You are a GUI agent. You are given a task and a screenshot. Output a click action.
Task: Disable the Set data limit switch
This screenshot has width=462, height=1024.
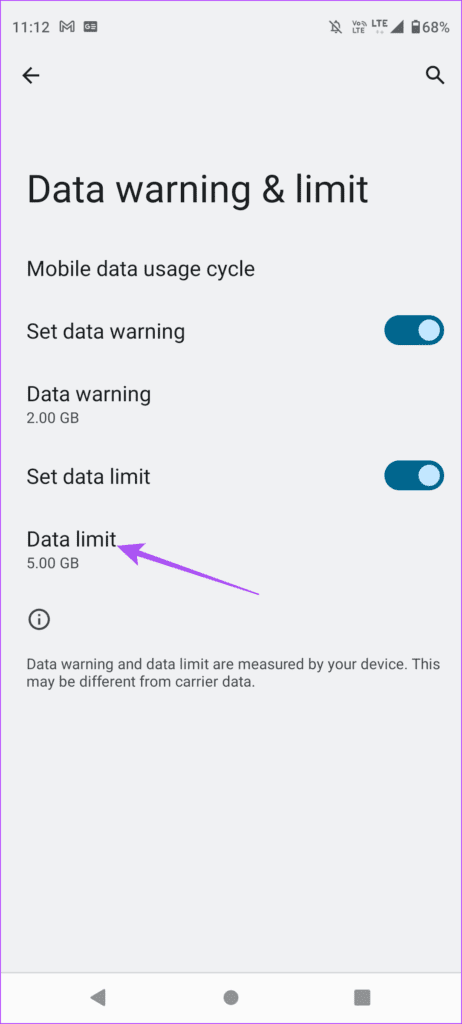pos(414,475)
